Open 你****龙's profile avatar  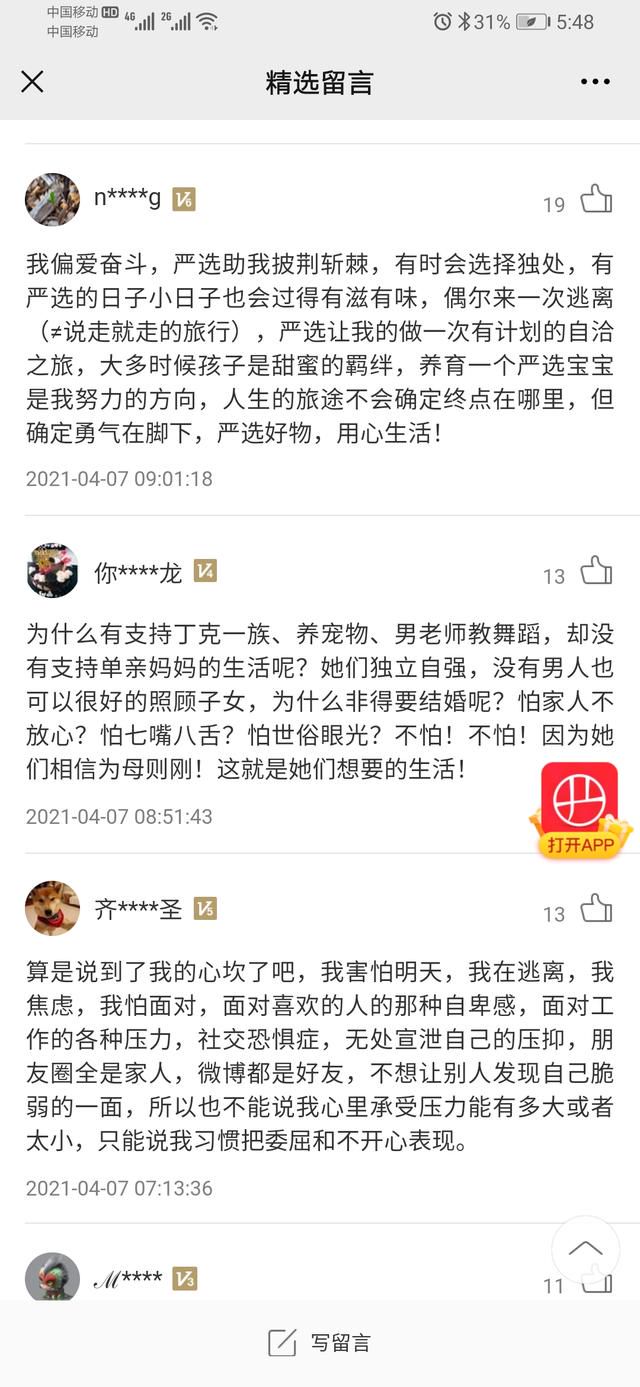click(x=52, y=571)
